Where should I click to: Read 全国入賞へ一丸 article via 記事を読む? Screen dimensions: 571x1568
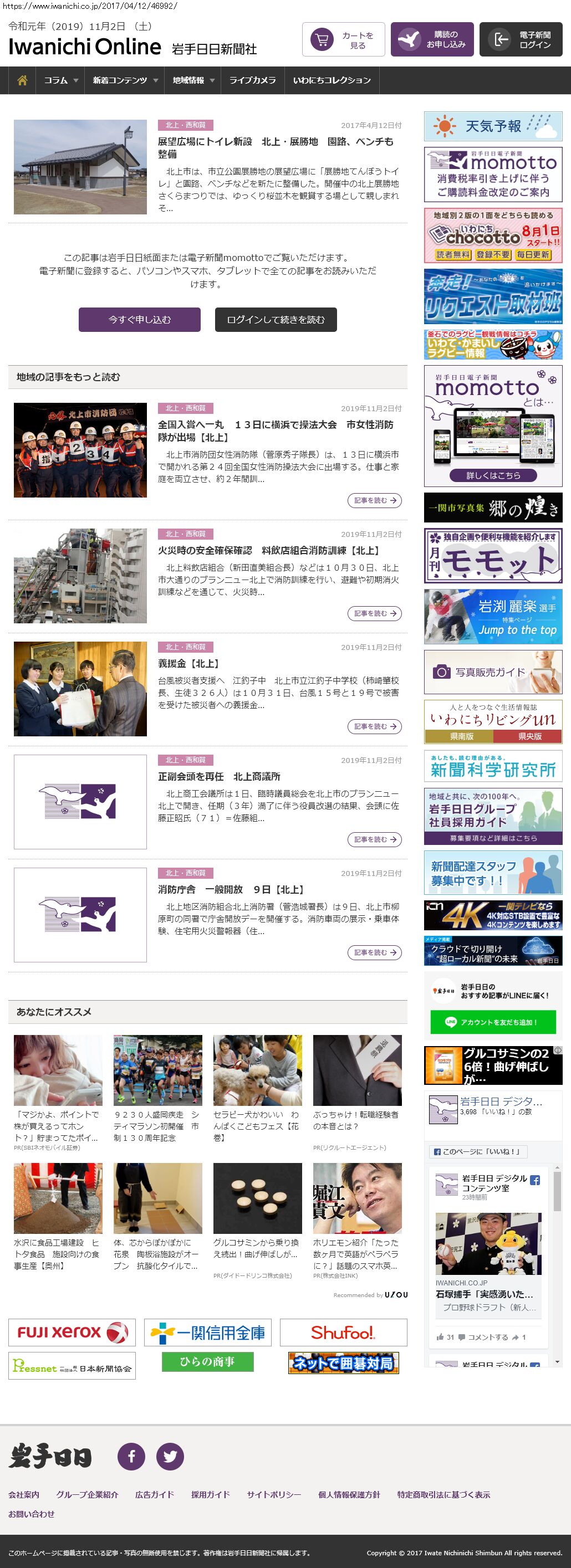[374, 500]
